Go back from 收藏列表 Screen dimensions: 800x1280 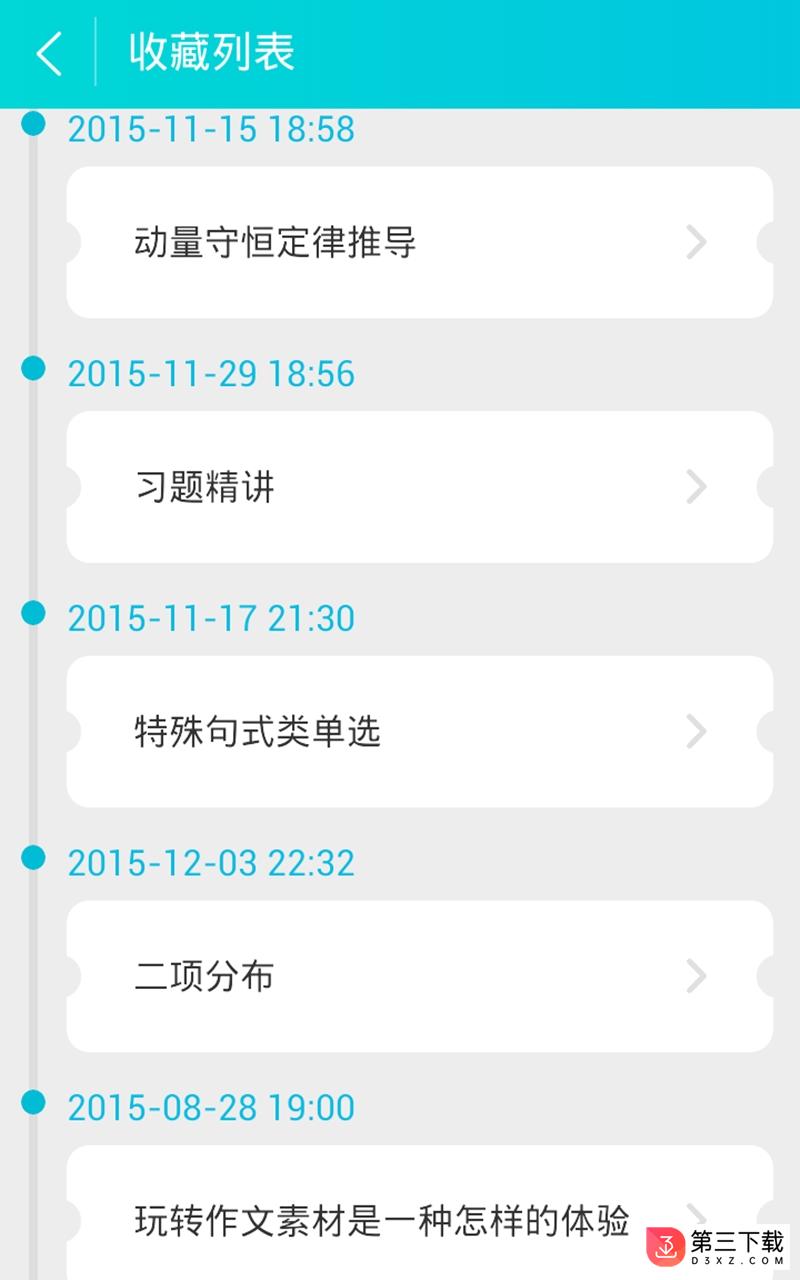[x=49, y=53]
